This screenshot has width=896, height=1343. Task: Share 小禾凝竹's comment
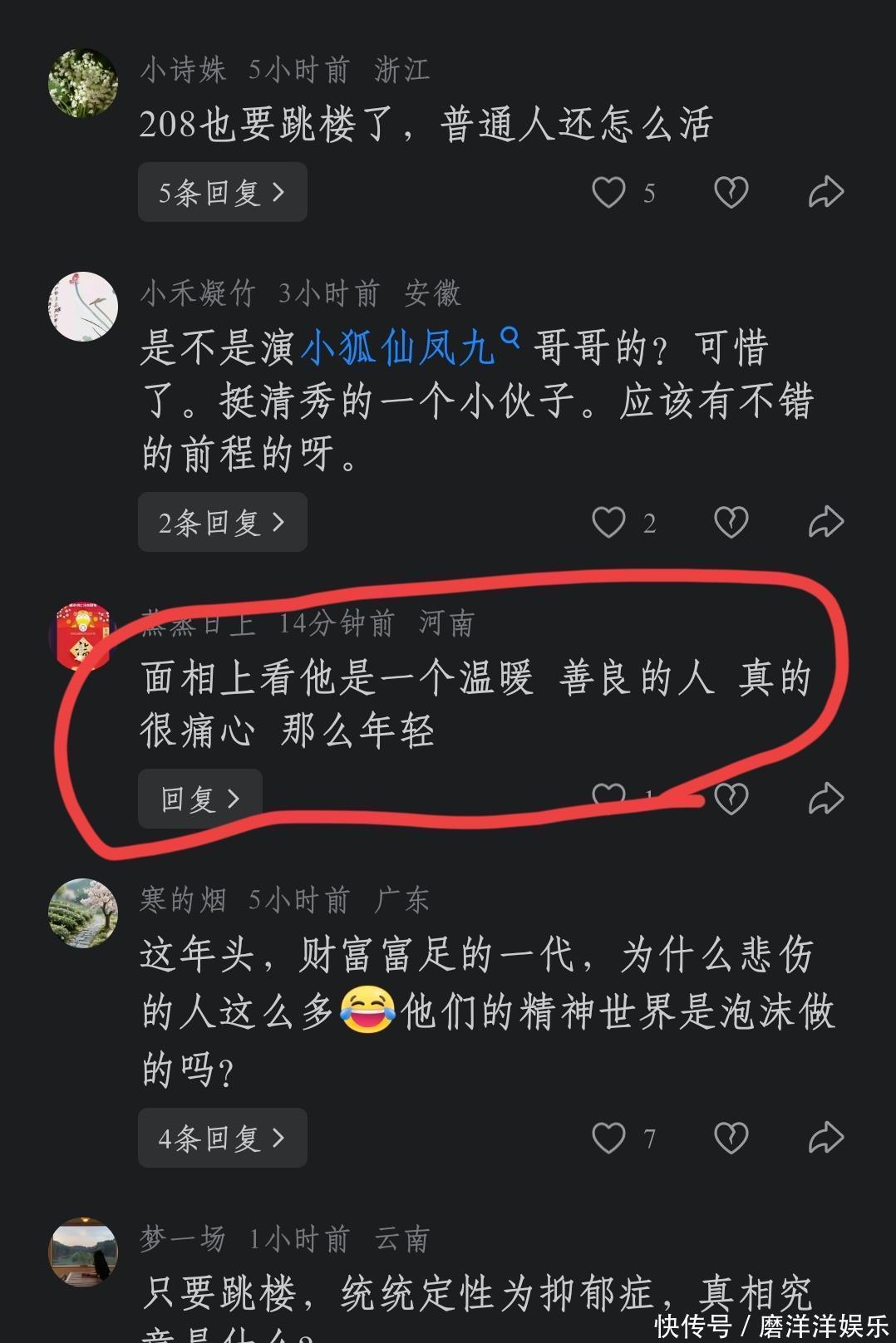click(x=826, y=523)
